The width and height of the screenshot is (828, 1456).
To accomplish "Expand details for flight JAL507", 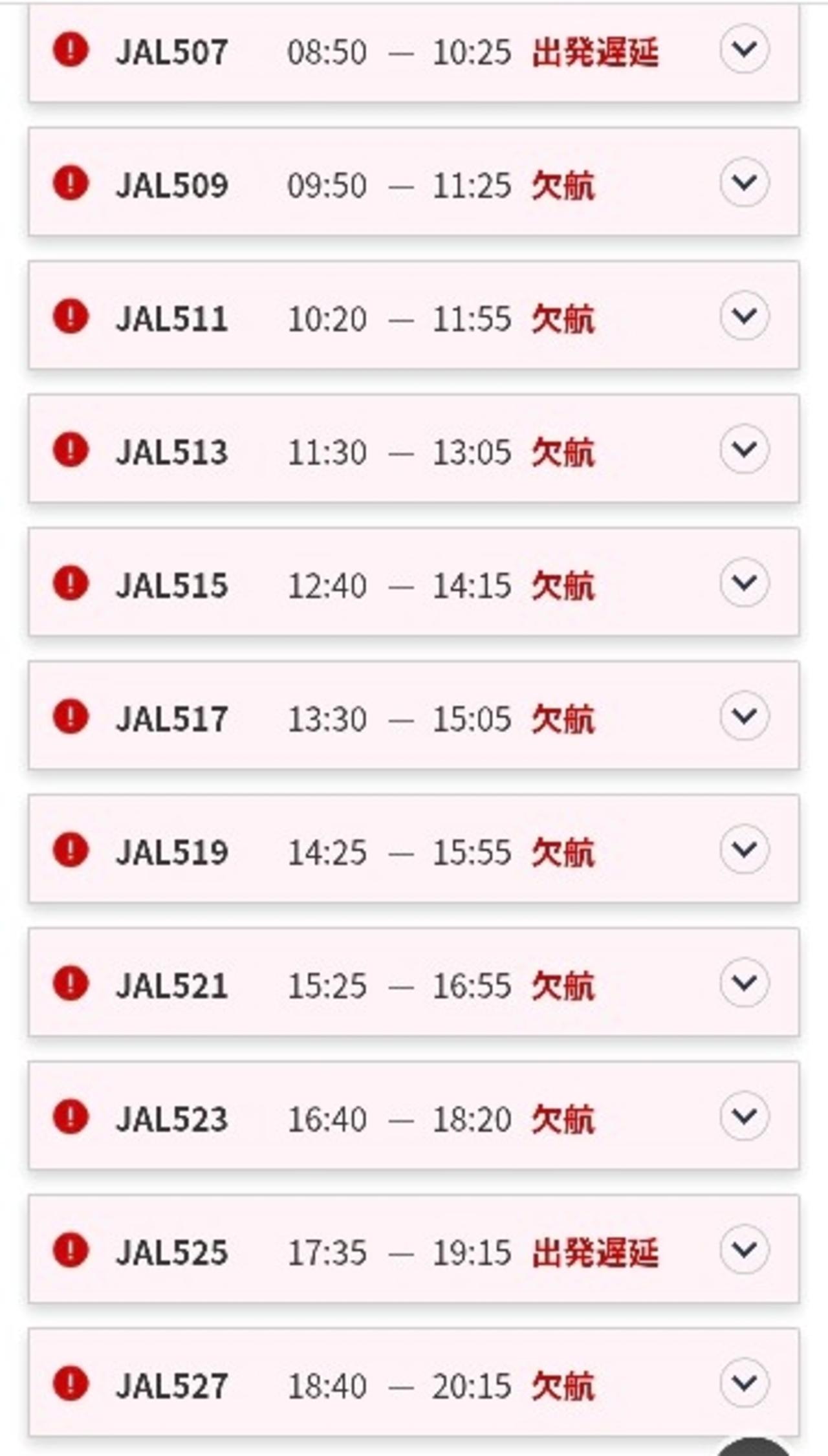I will 744,49.
